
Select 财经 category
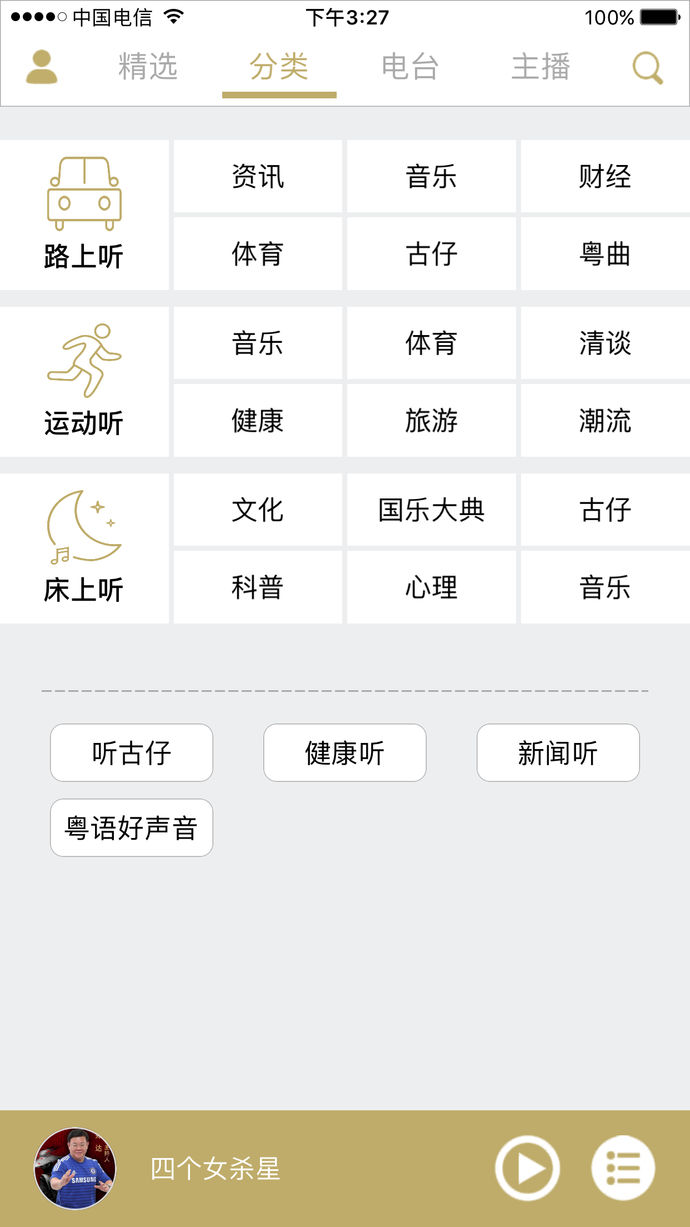click(x=605, y=177)
